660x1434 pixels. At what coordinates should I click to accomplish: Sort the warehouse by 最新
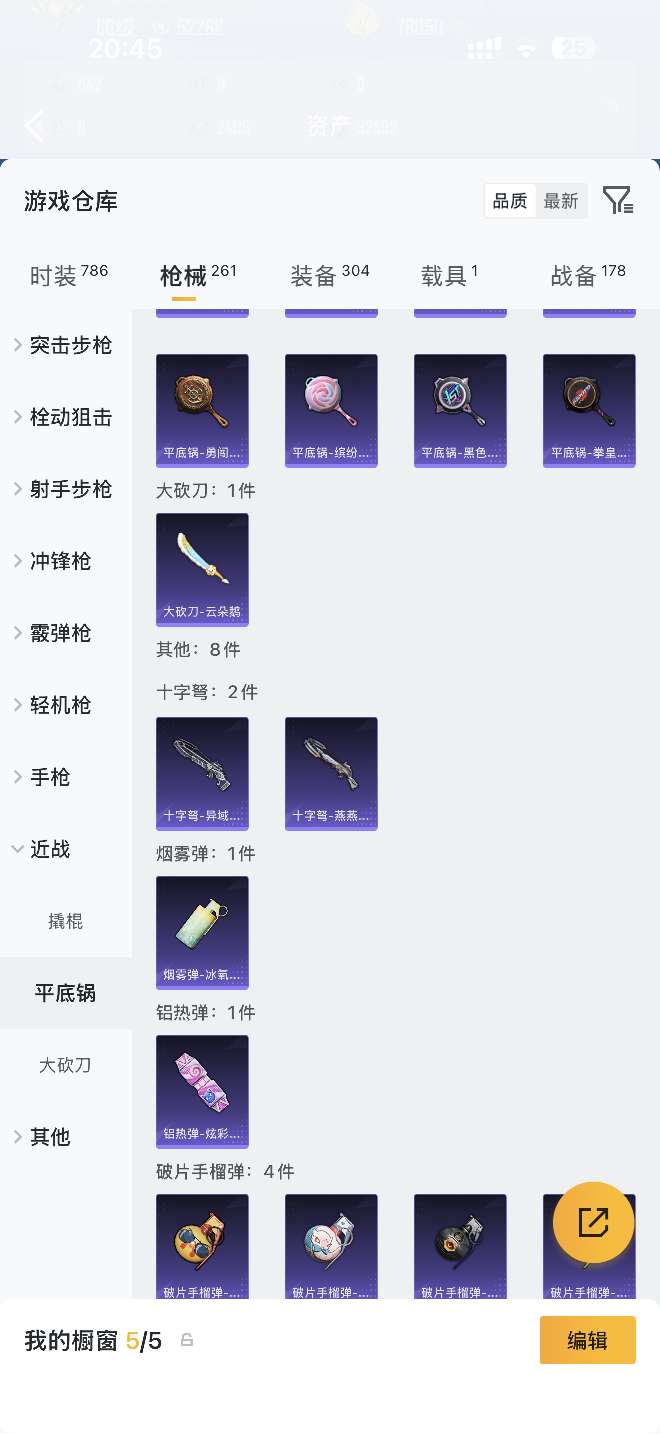coord(561,201)
